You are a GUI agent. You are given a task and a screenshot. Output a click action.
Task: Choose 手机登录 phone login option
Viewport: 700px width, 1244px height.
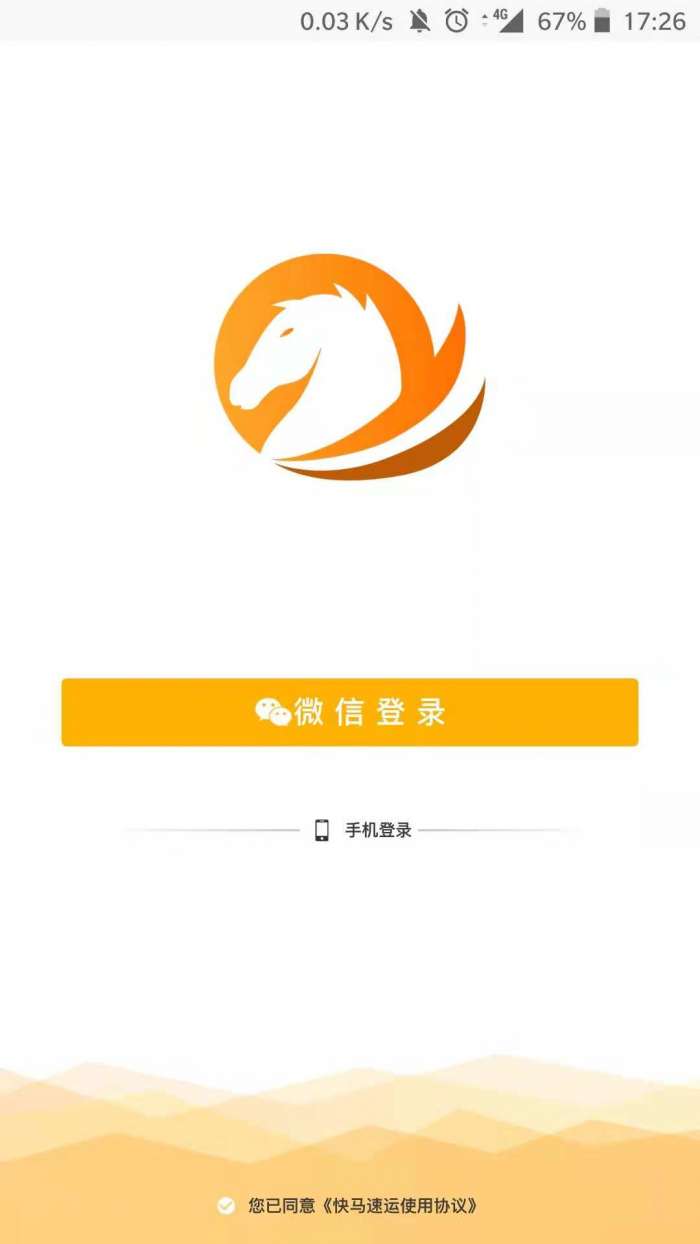coord(364,830)
